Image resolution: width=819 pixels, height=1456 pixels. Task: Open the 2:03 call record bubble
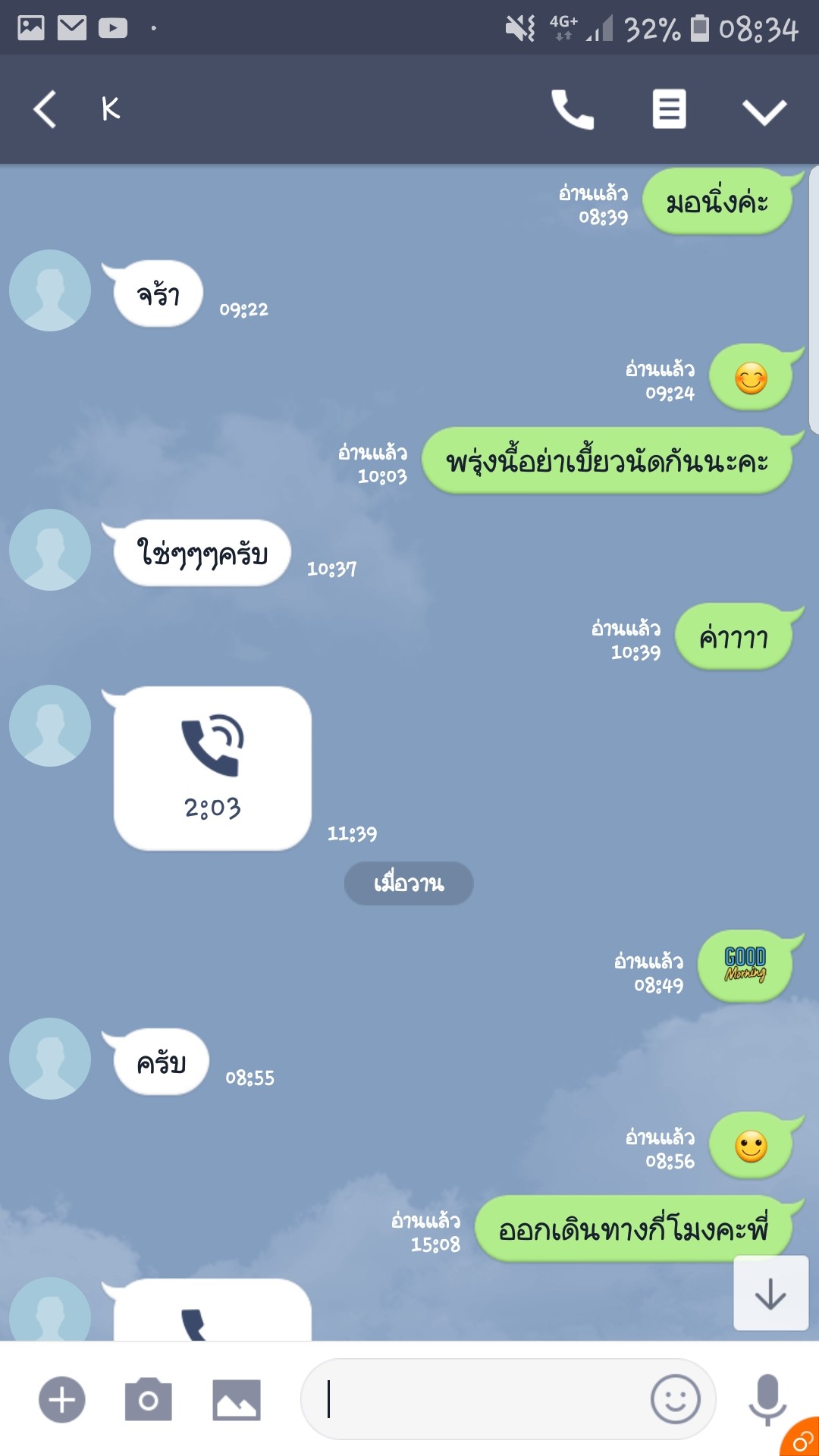click(212, 768)
